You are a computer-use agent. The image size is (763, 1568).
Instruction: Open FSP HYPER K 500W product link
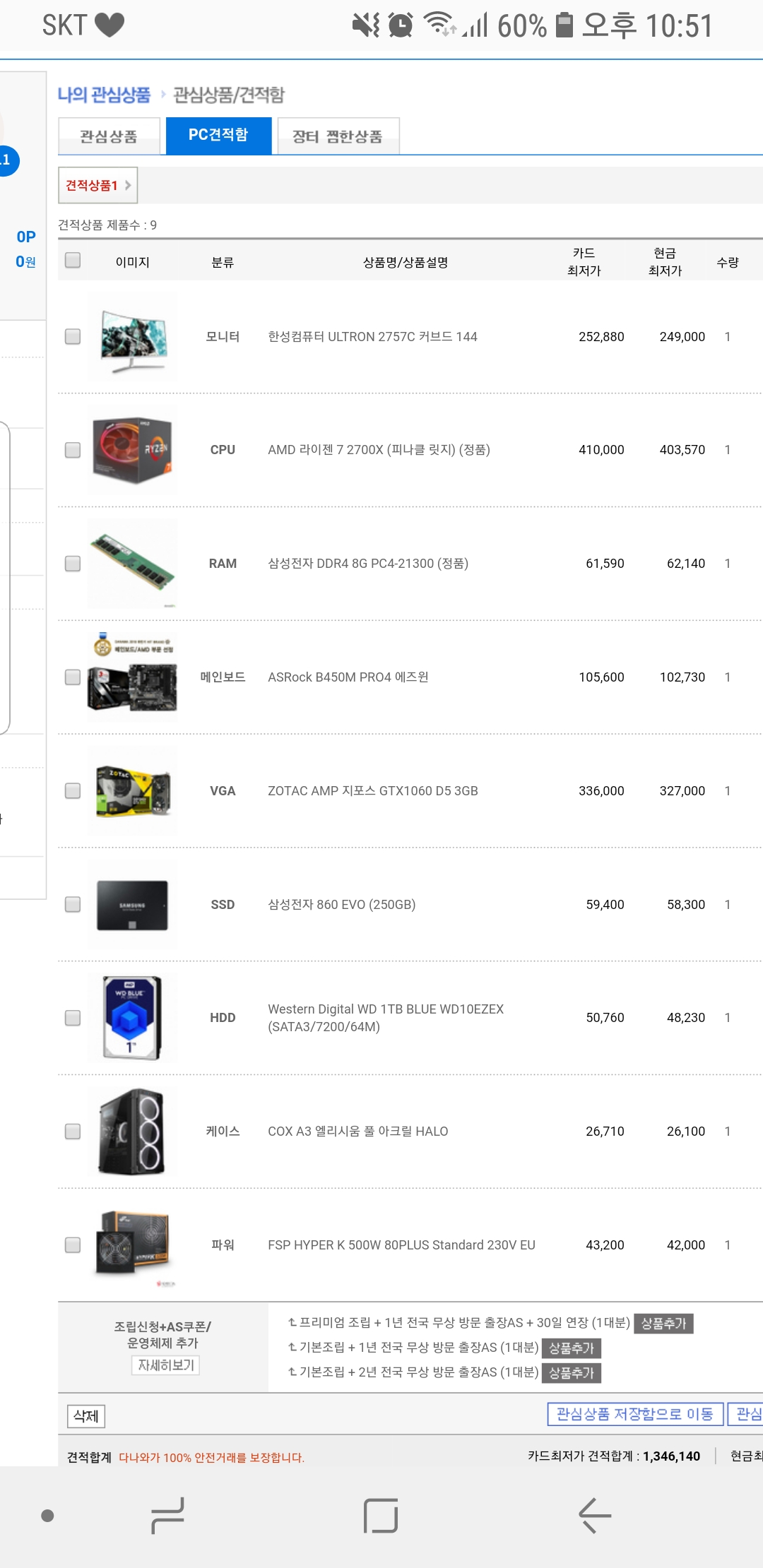(x=401, y=1245)
